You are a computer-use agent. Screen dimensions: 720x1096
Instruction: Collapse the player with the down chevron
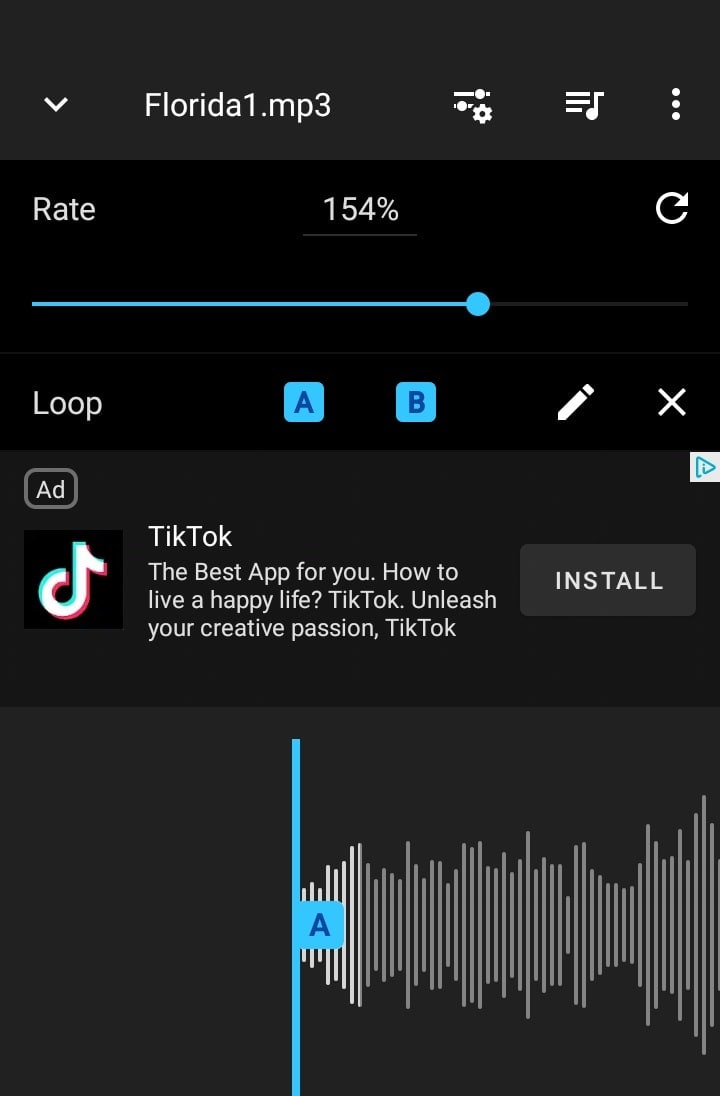click(x=56, y=104)
